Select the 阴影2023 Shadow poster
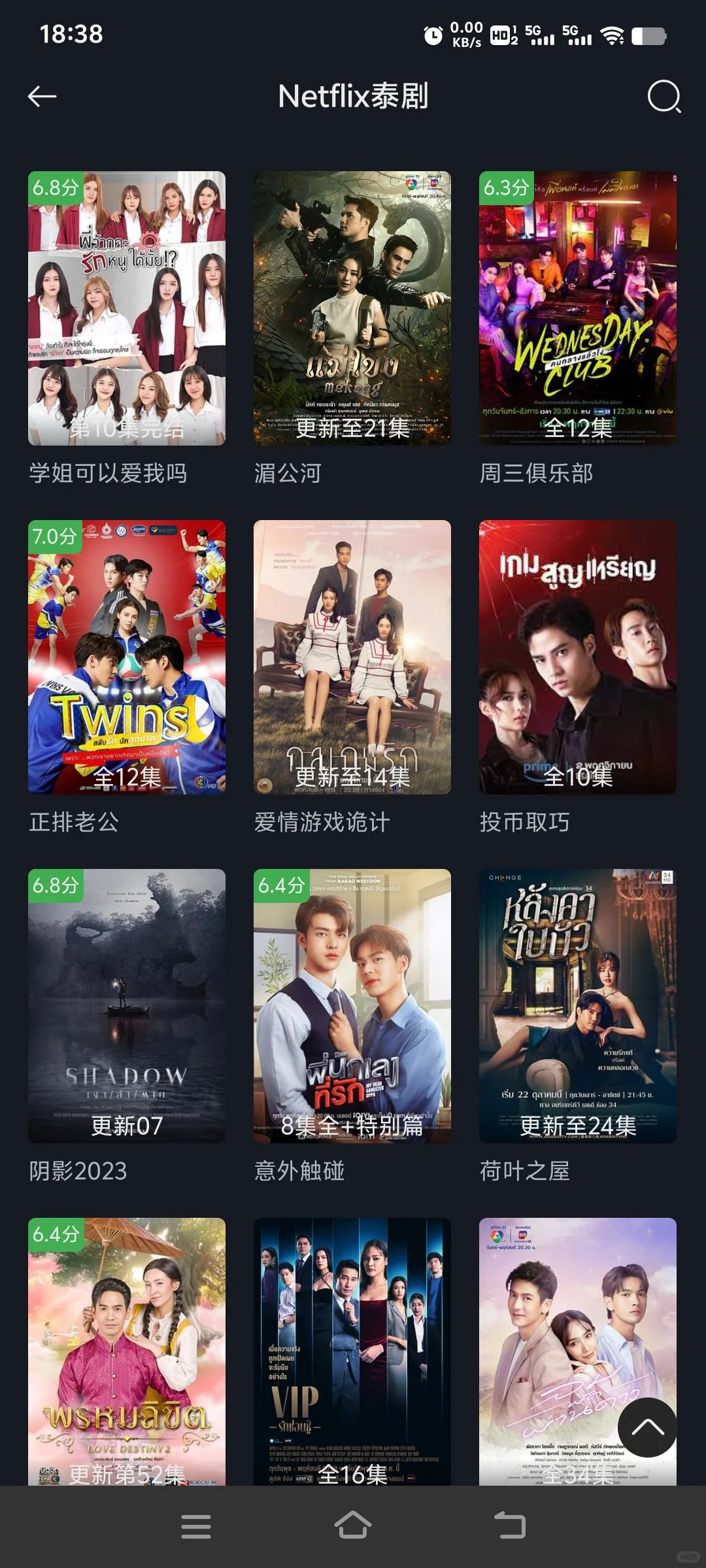This screenshot has height=1568, width=706. point(127,1006)
